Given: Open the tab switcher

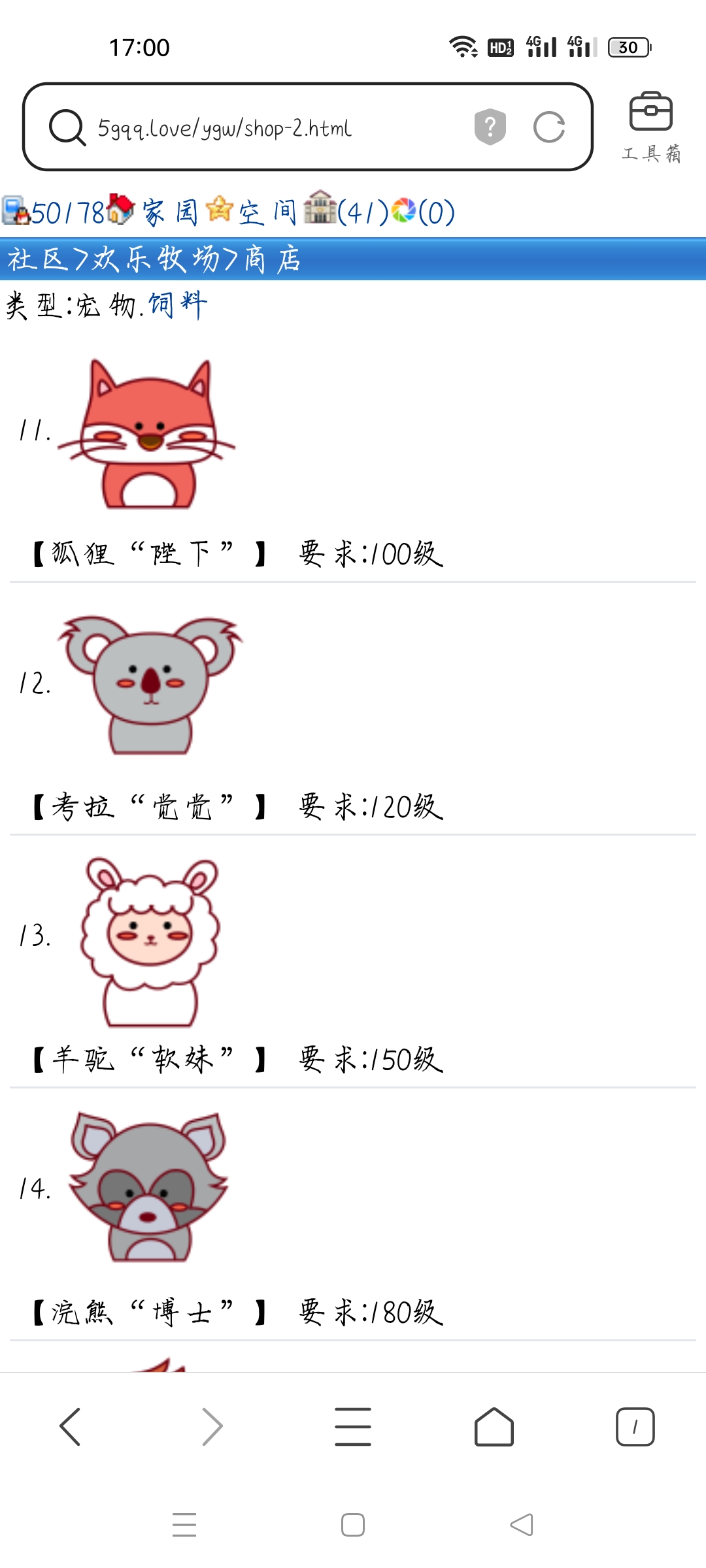Looking at the screenshot, I should pos(635,1426).
